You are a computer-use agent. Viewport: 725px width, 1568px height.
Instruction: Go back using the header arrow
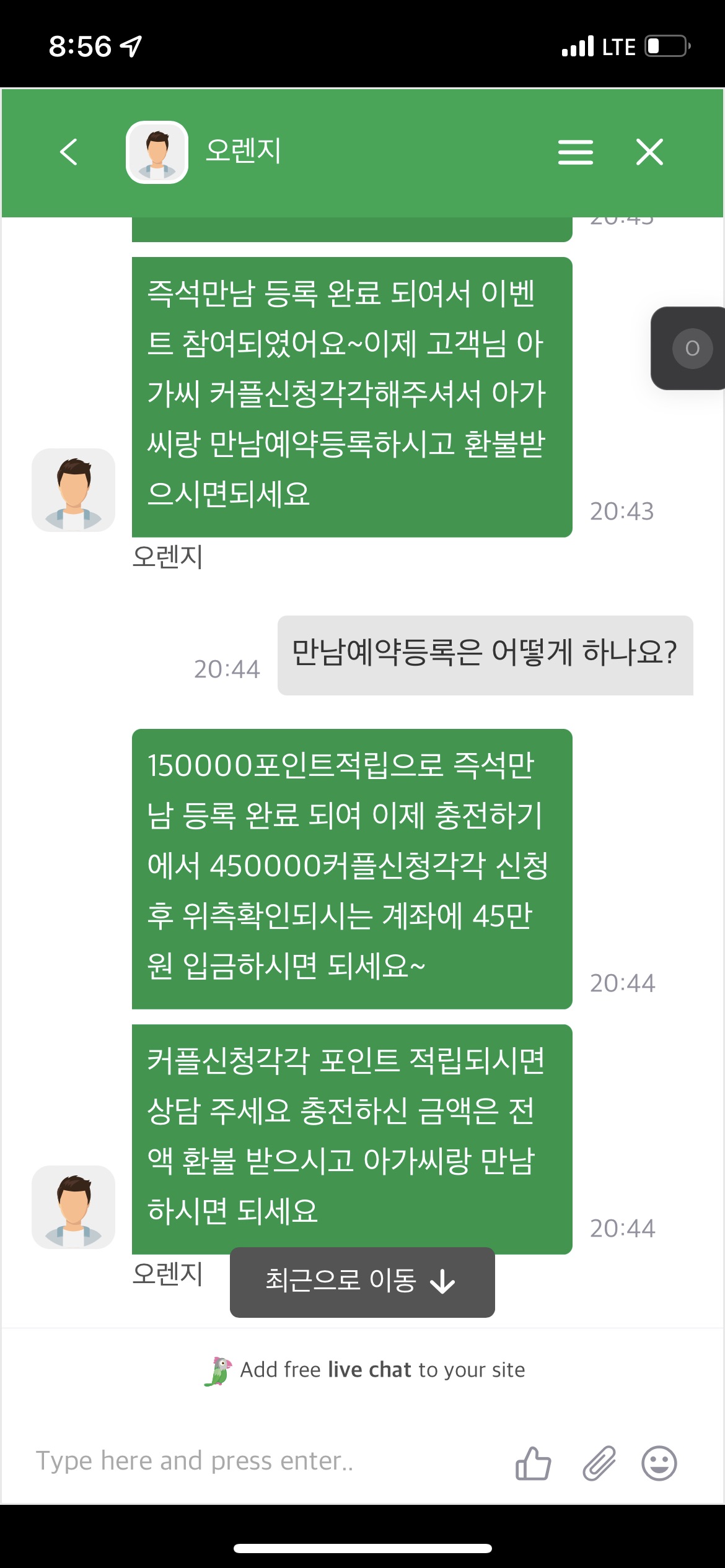(x=69, y=152)
